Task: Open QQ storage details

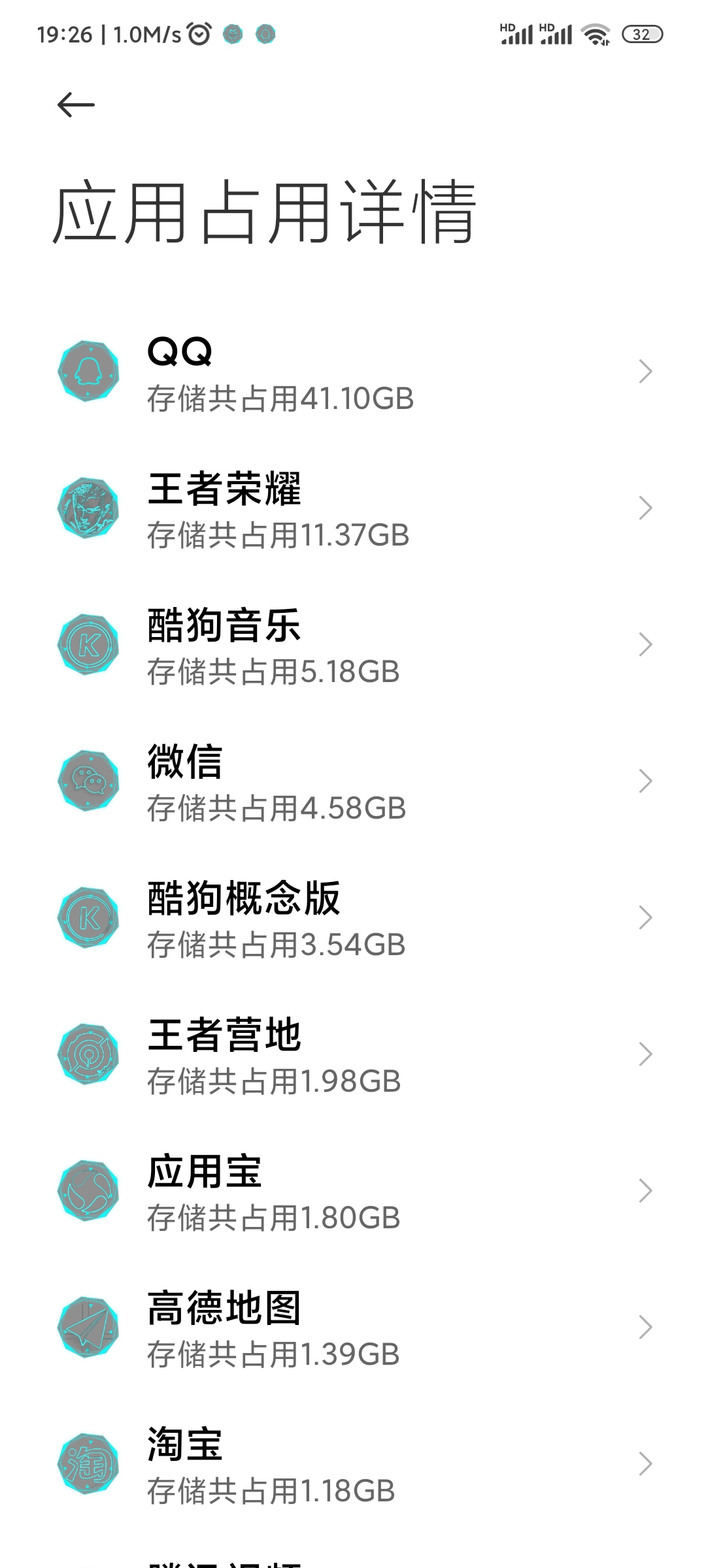Action: (x=353, y=372)
